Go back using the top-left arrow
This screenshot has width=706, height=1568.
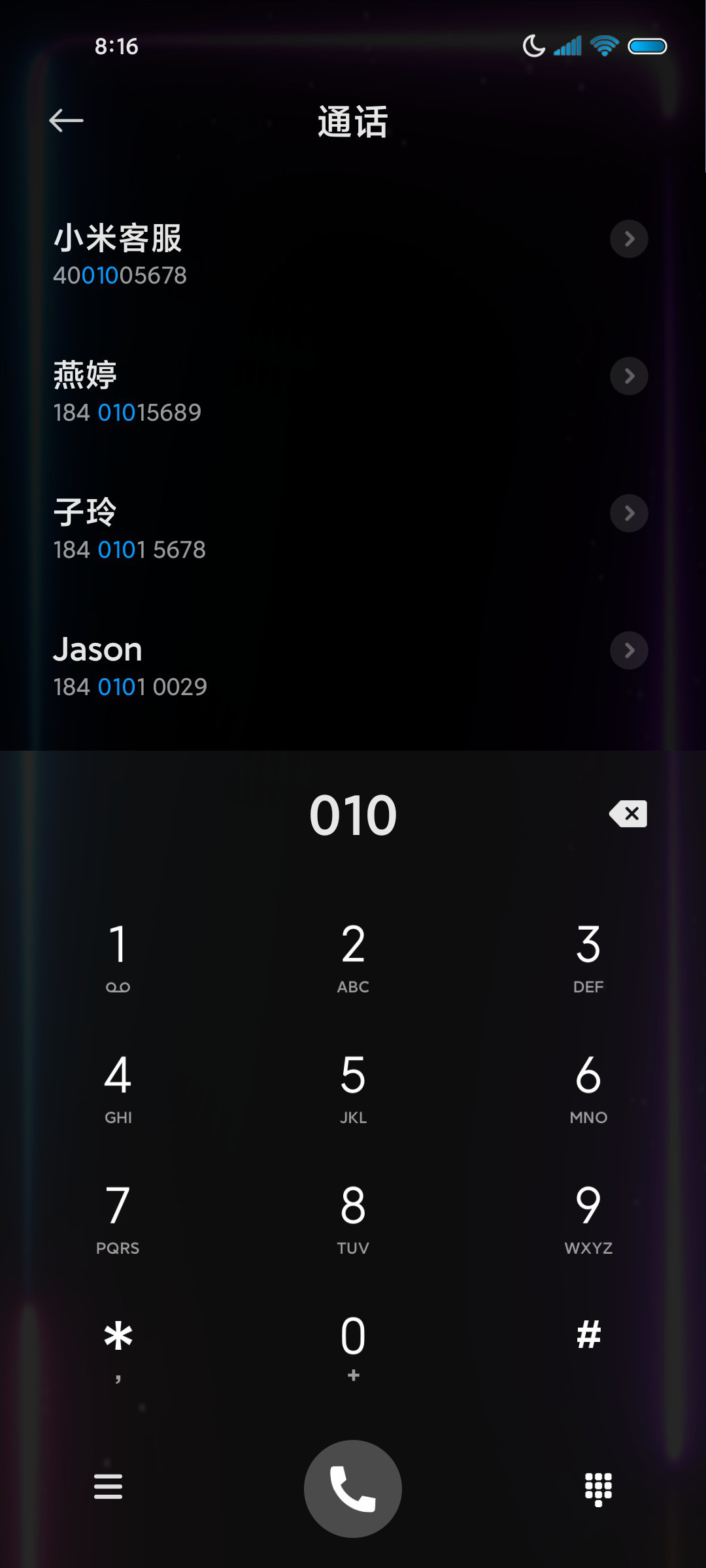66,120
